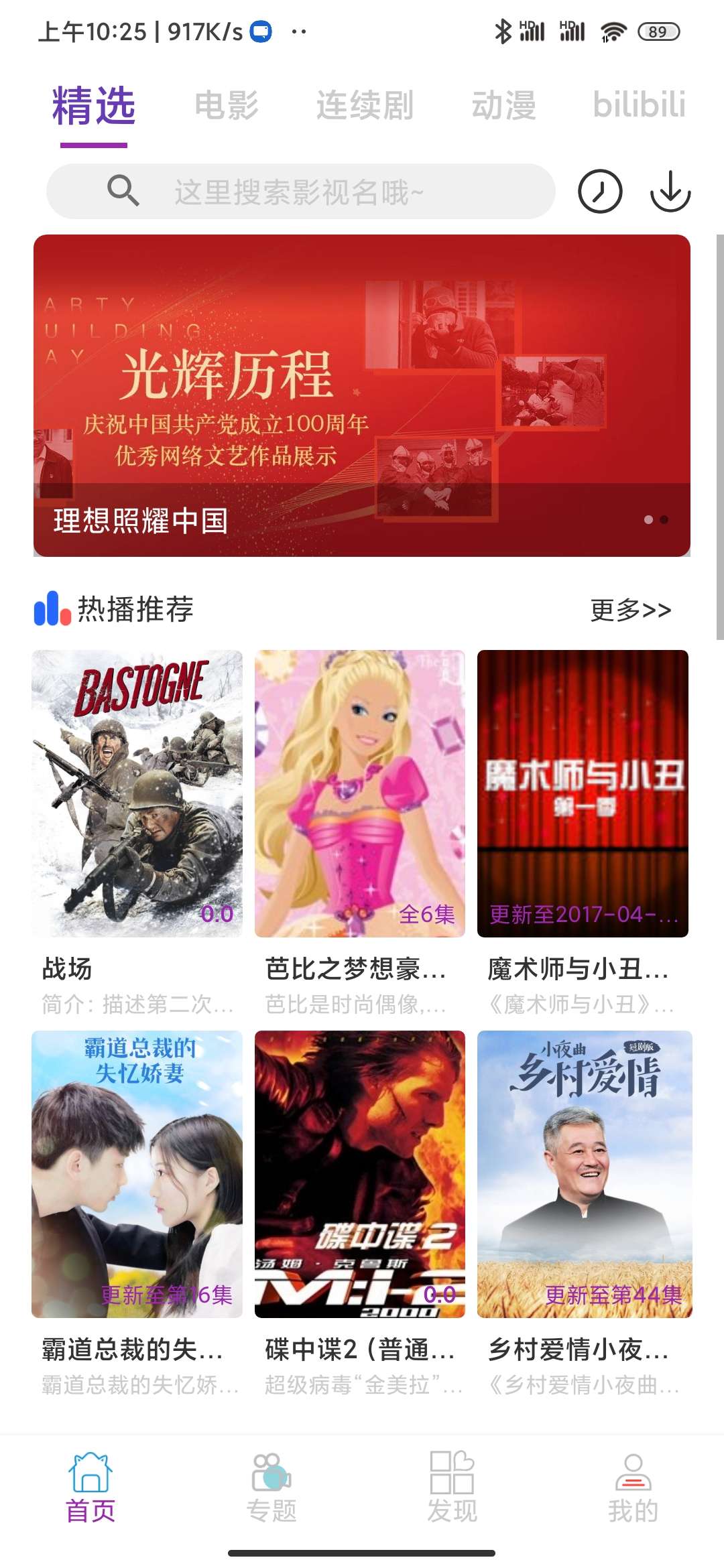View more via 更多>> link
This screenshot has width=724, height=1568.
coord(630,610)
